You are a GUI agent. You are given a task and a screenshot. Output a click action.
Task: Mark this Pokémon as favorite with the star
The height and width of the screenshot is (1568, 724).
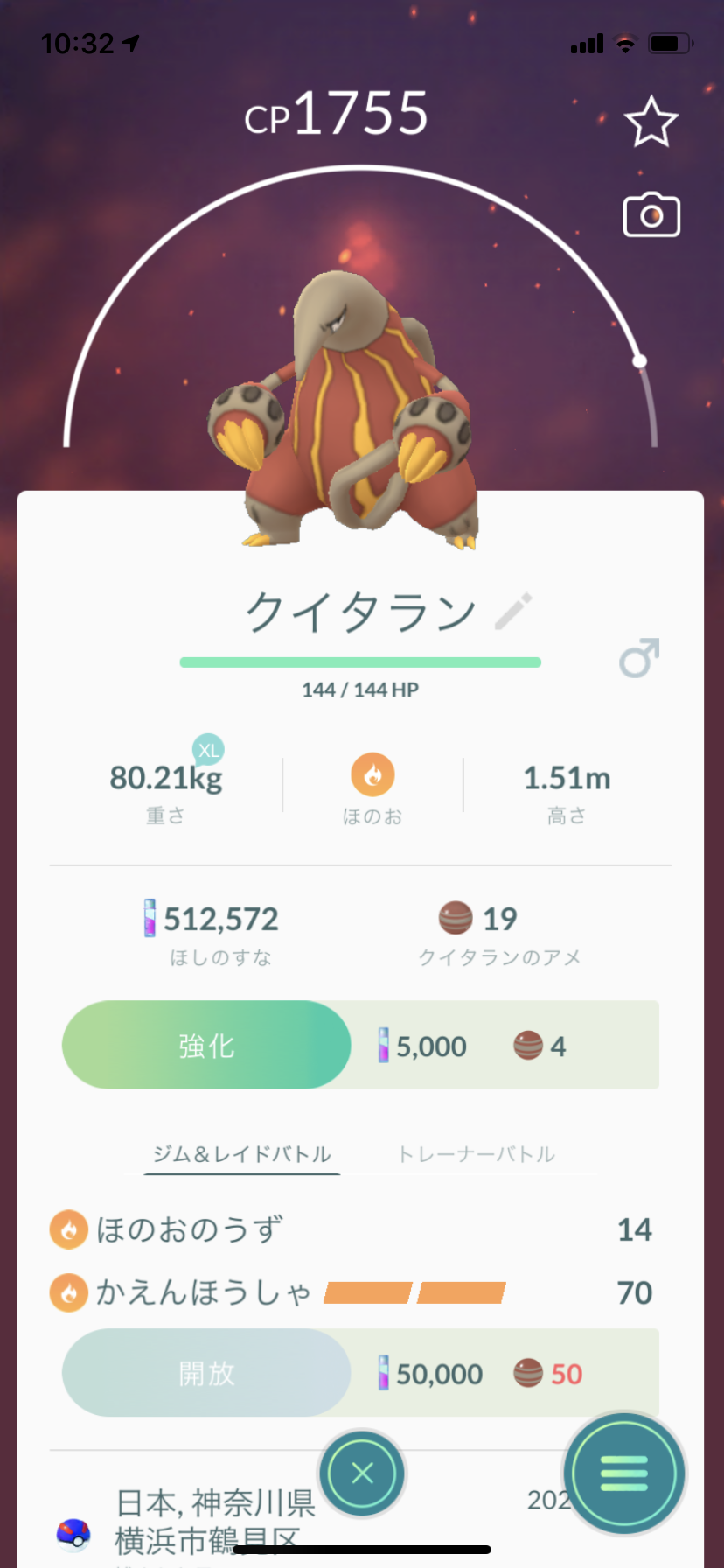pyautogui.click(x=651, y=122)
